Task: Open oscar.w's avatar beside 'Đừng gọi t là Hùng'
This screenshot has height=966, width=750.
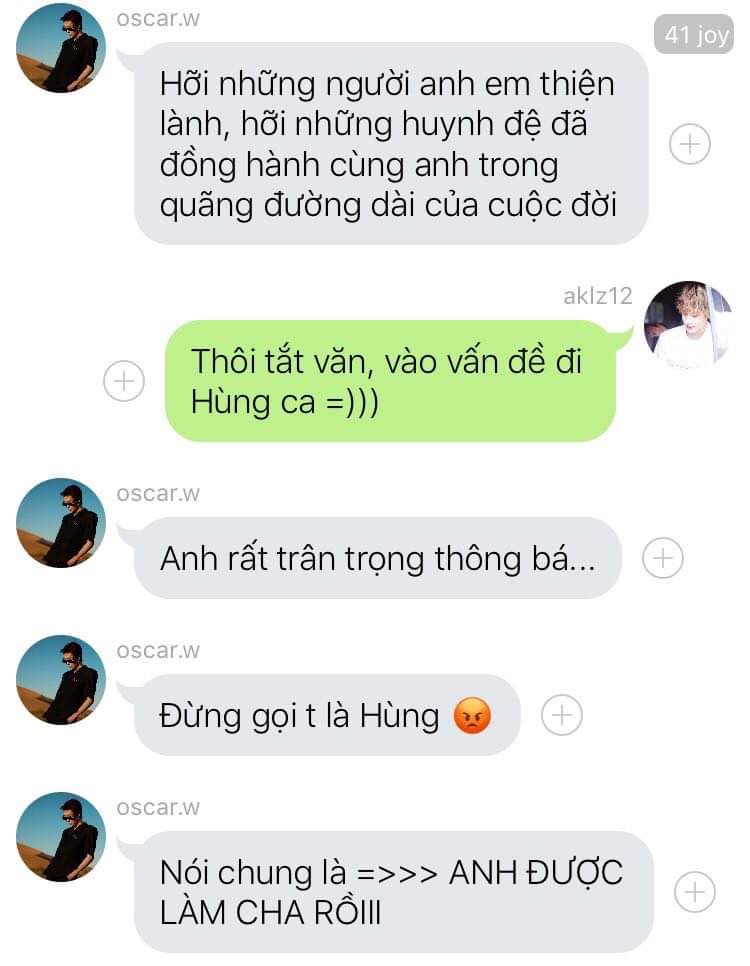Action: (61, 680)
